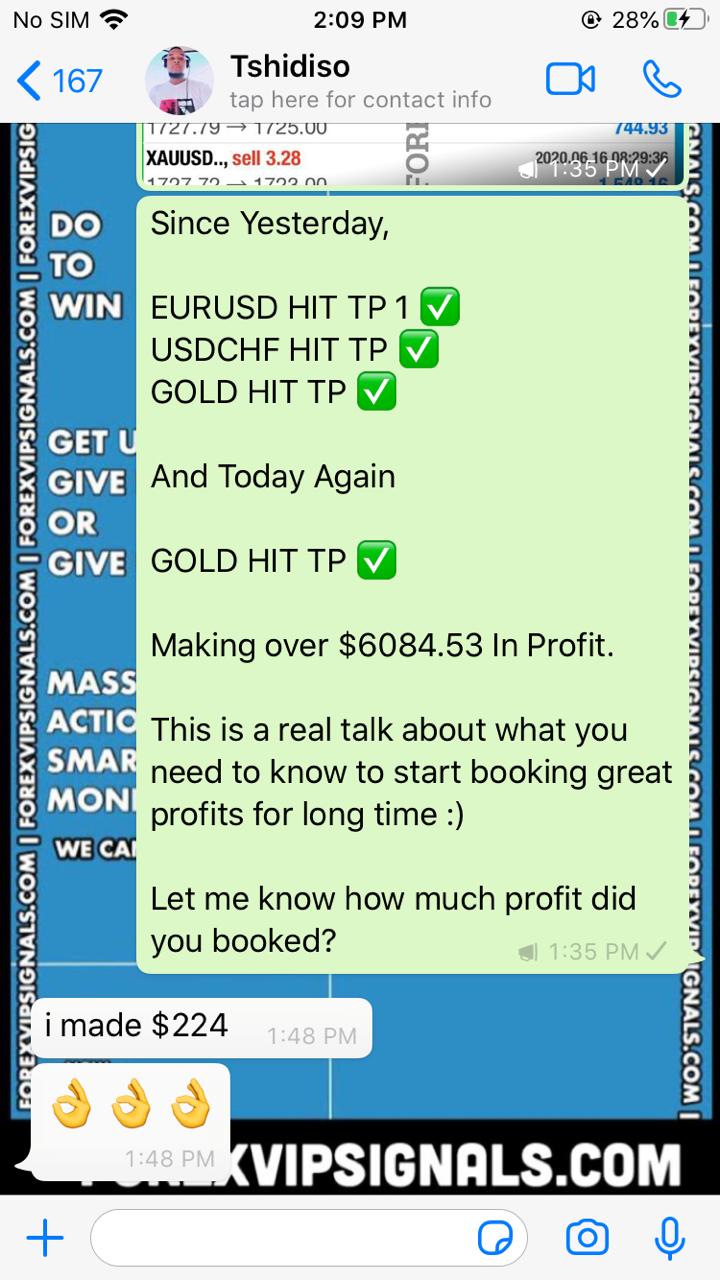The image size is (720, 1280).
Task: Start a video call with Tshidiso
Action: tap(570, 80)
